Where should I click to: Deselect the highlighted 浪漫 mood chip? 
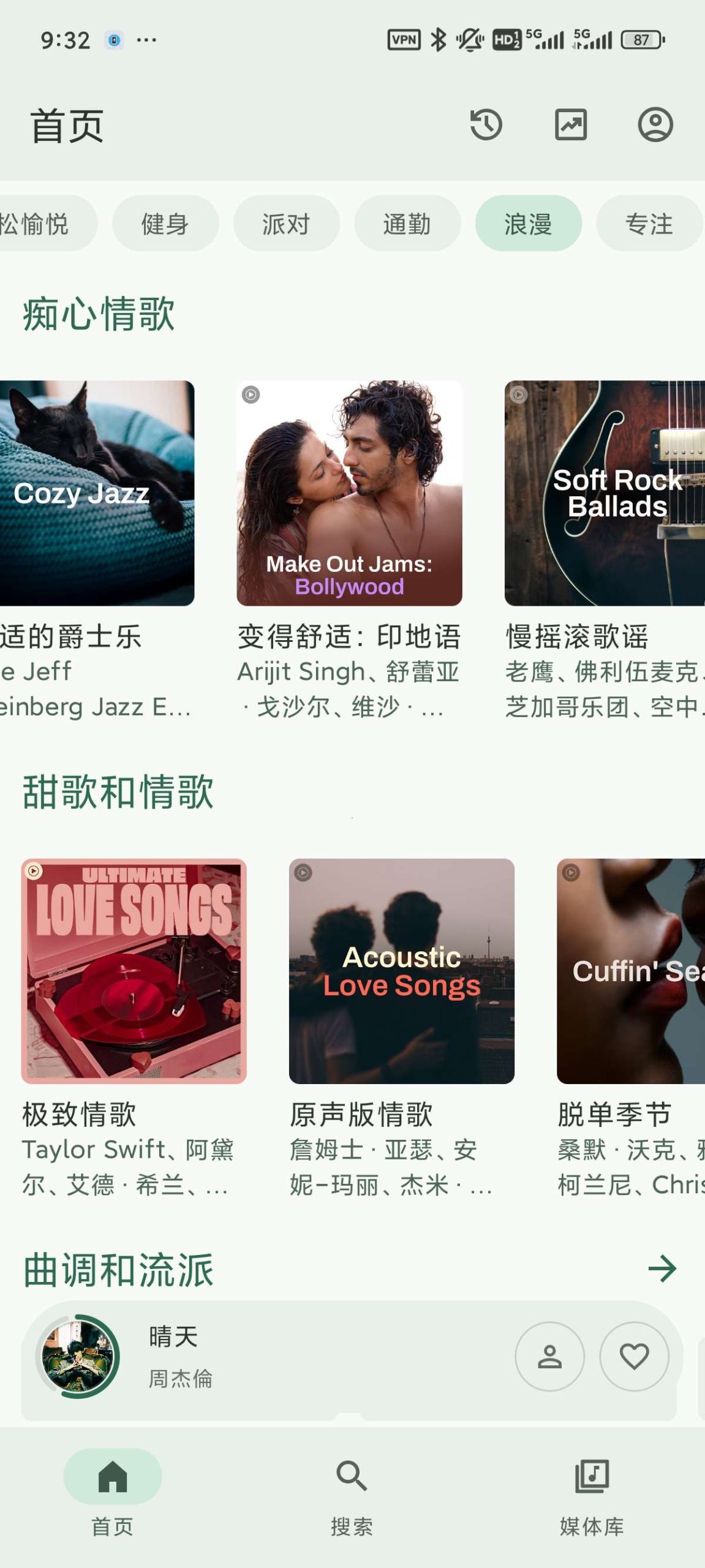tap(527, 224)
